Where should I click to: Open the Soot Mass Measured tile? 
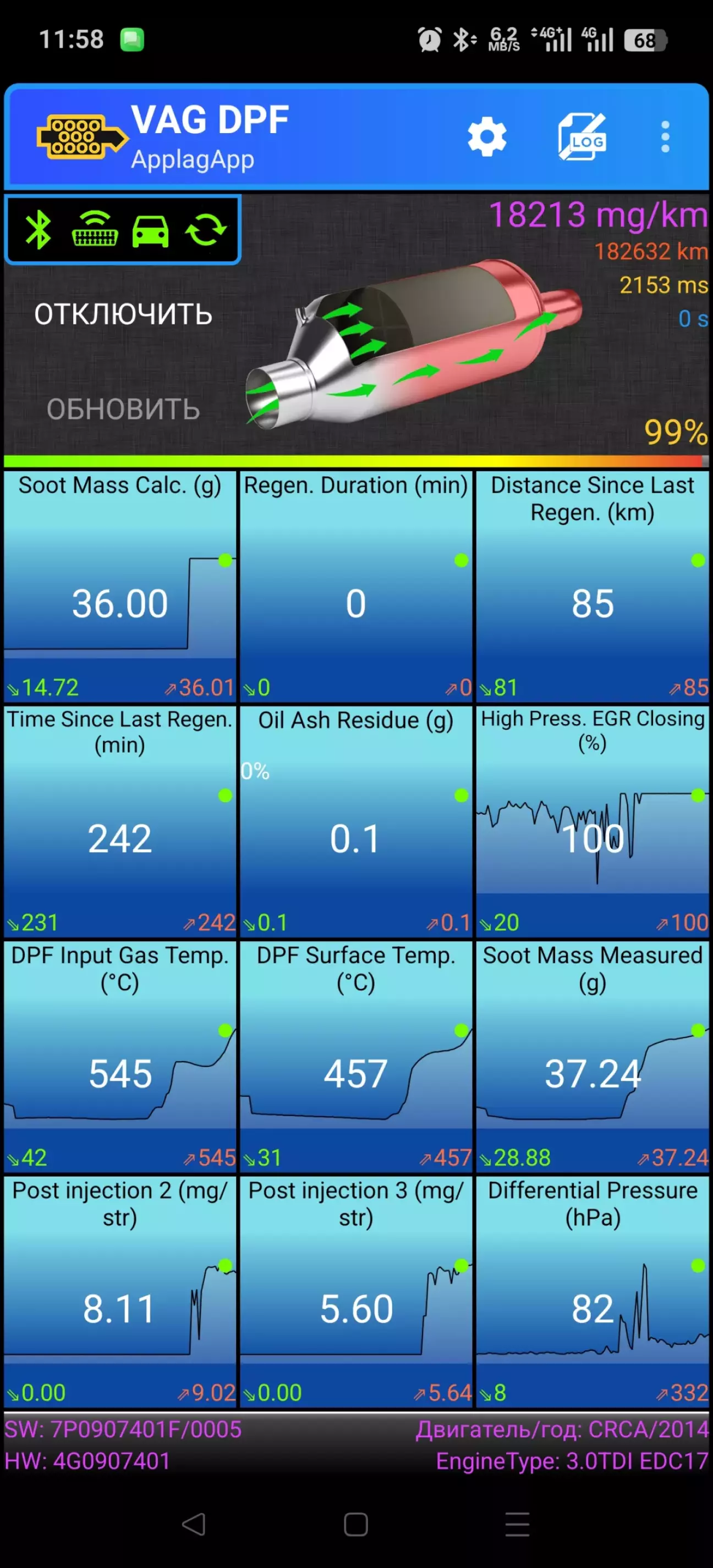[x=593, y=1057]
